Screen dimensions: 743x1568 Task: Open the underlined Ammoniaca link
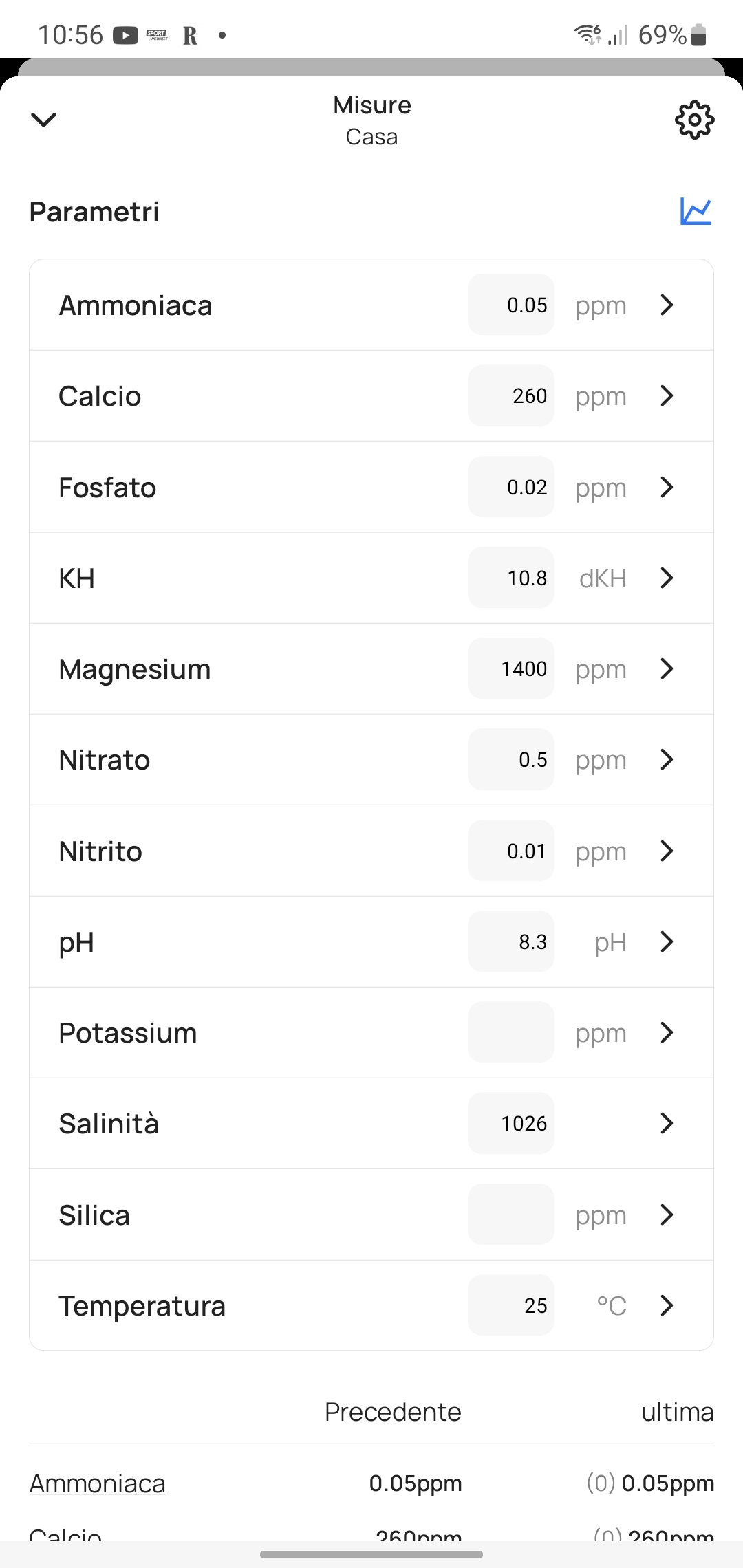pyautogui.click(x=97, y=1483)
